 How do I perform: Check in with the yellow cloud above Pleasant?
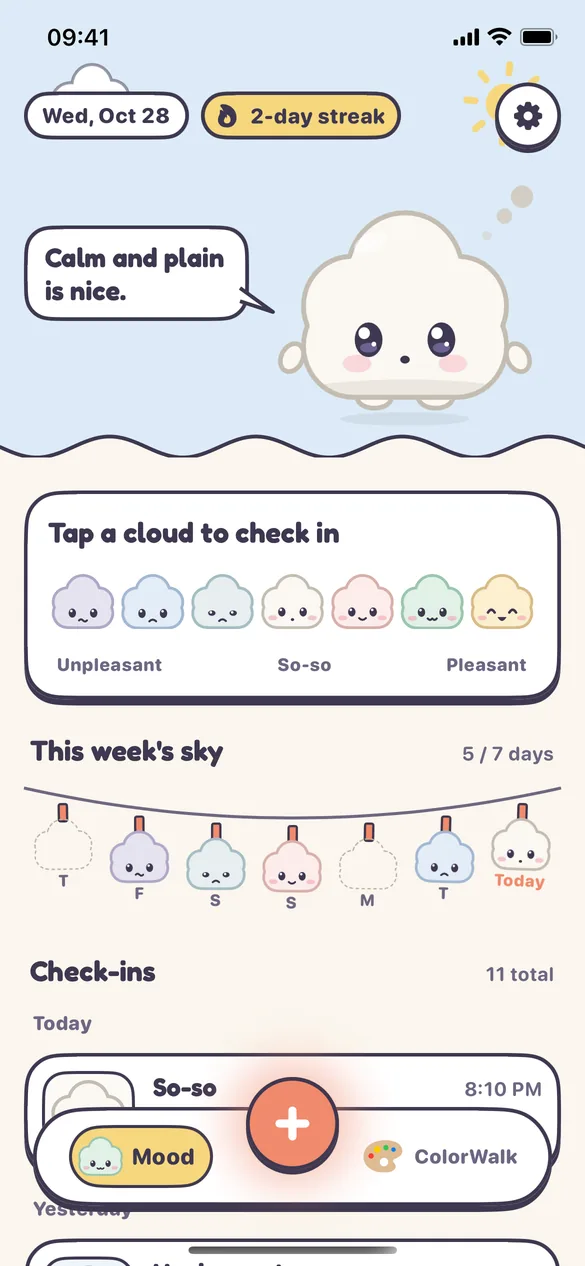(502, 603)
